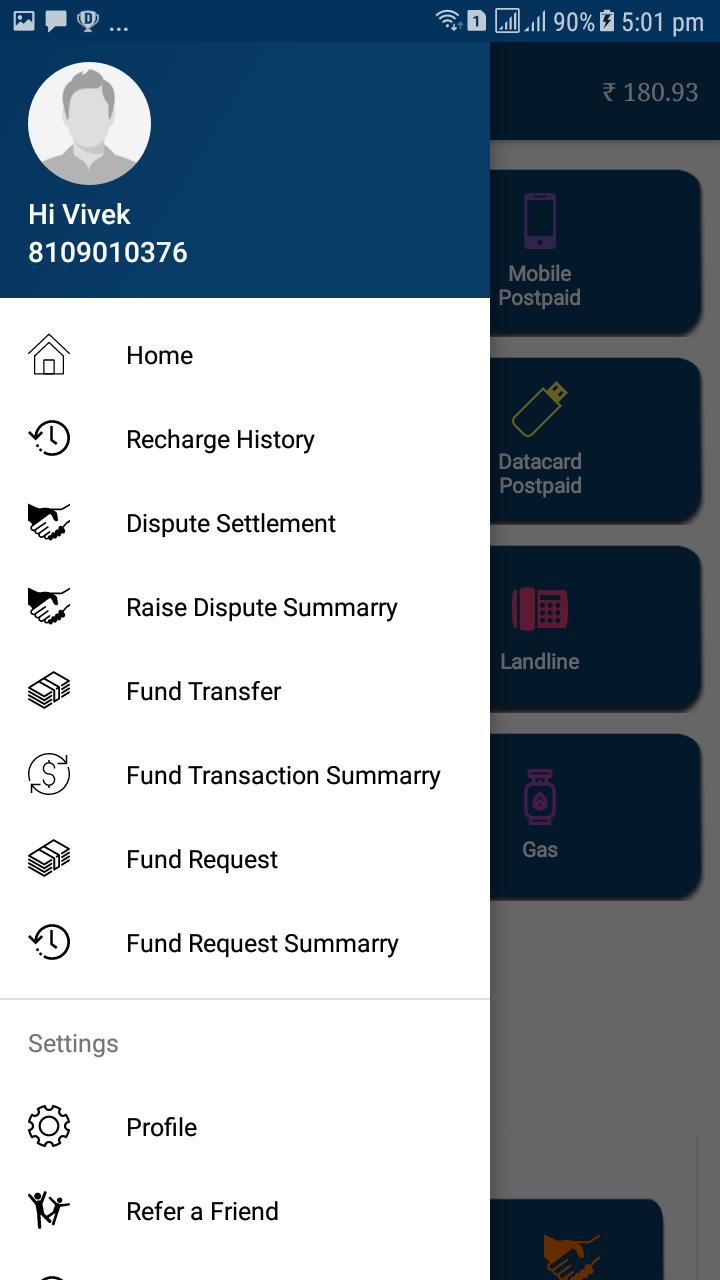720x1280 pixels.
Task: Open Dispute Settlement
Action: 230,524
